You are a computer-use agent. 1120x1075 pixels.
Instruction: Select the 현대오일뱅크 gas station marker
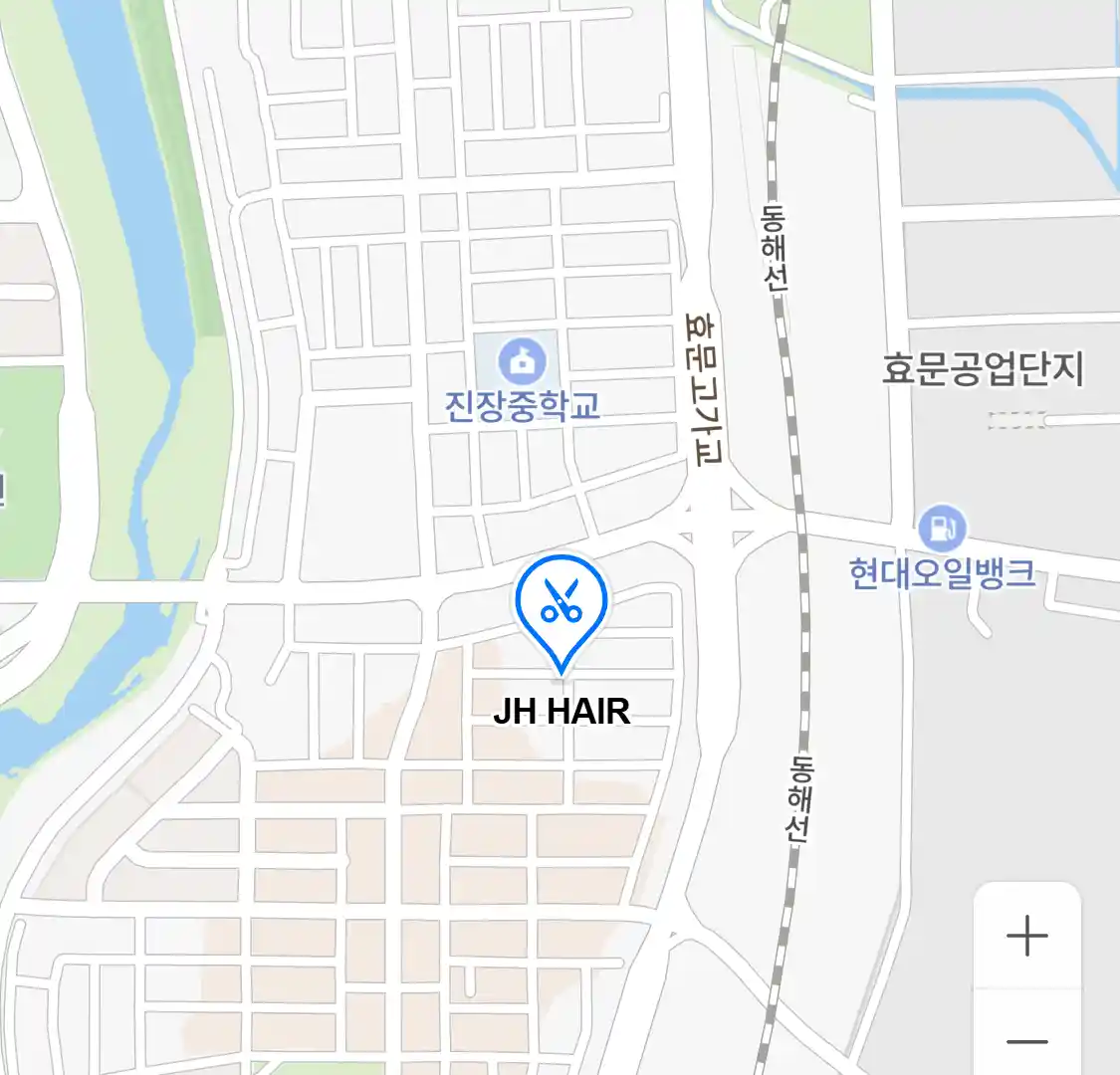click(x=942, y=529)
